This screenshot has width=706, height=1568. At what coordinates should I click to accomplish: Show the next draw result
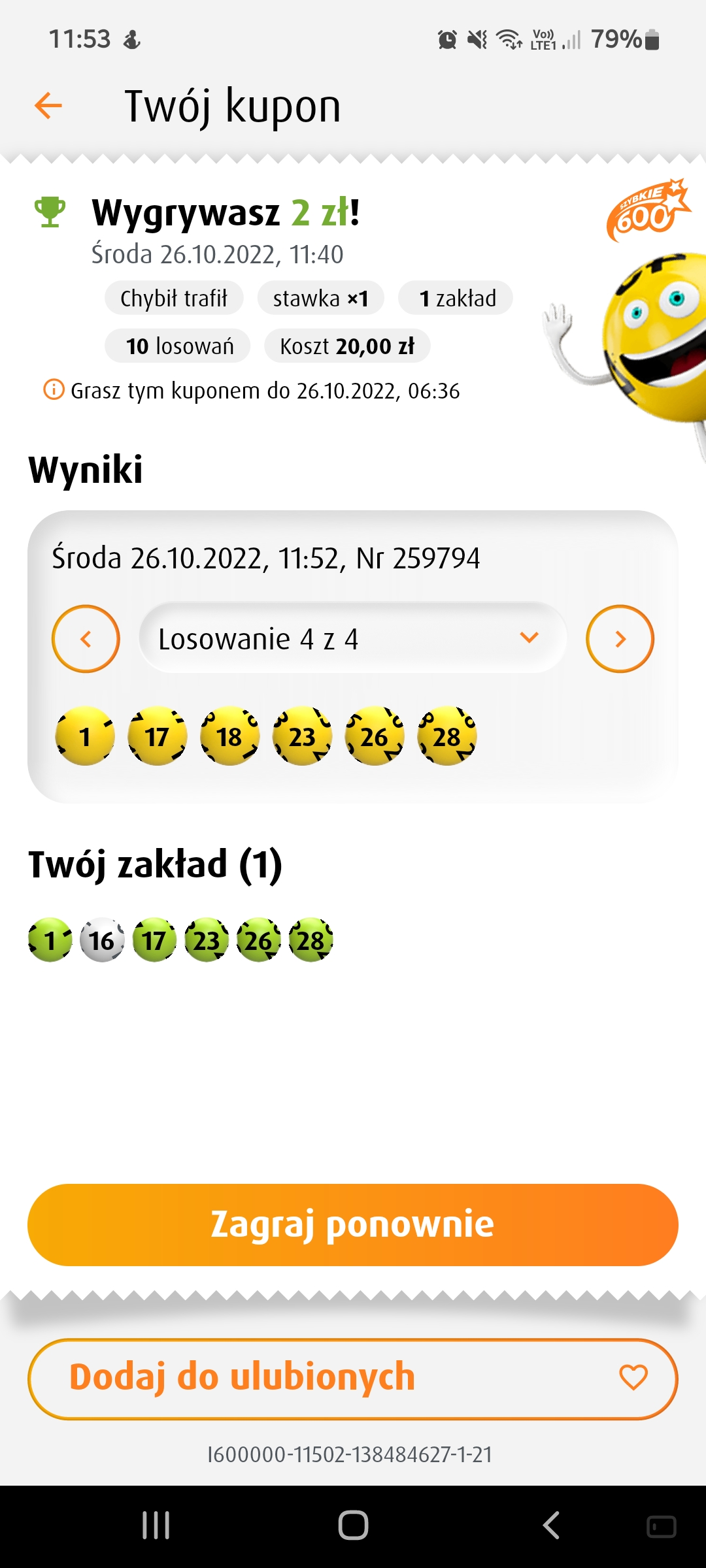pyautogui.click(x=620, y=639)
